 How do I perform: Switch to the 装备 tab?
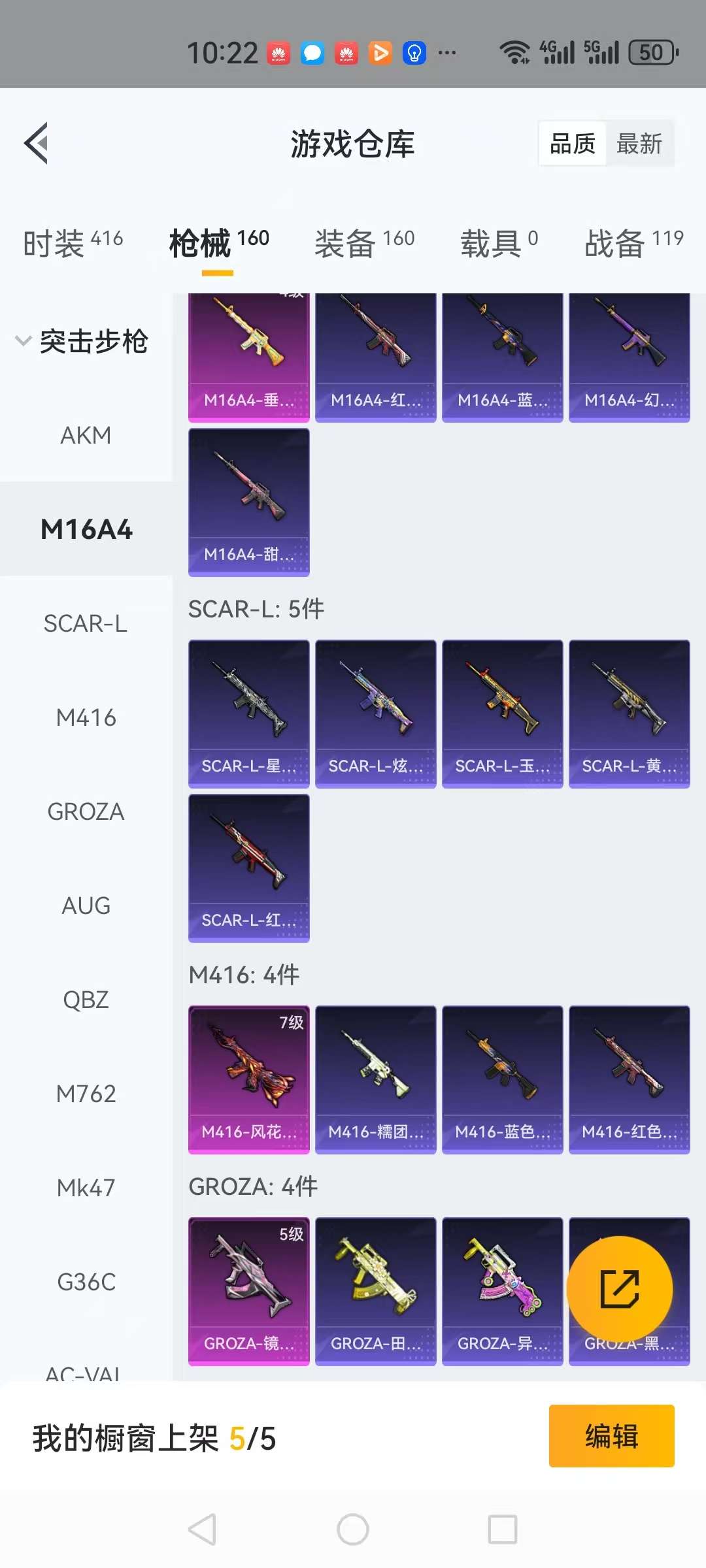tap(364, 242)
